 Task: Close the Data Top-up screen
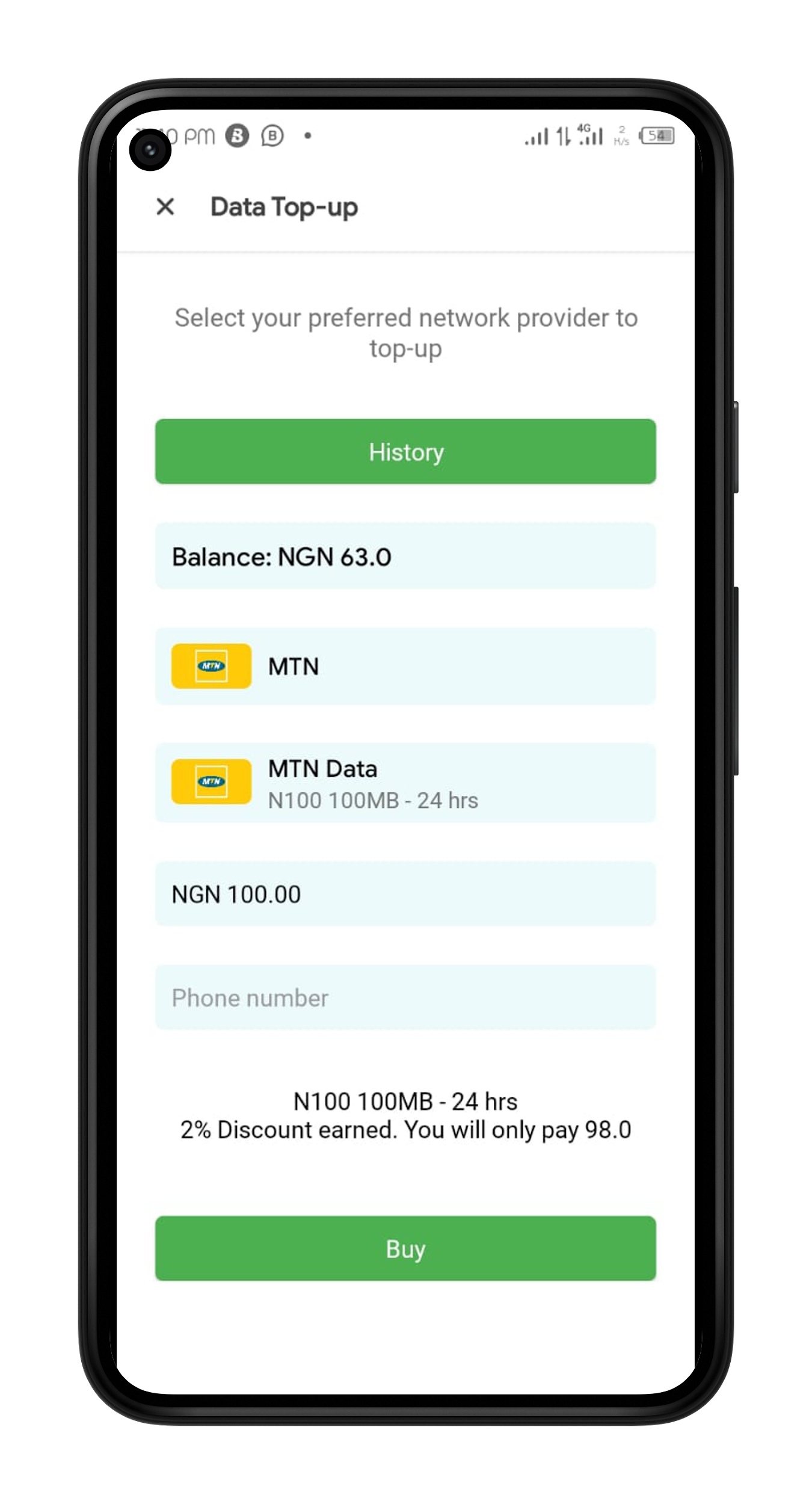point(165,207)
